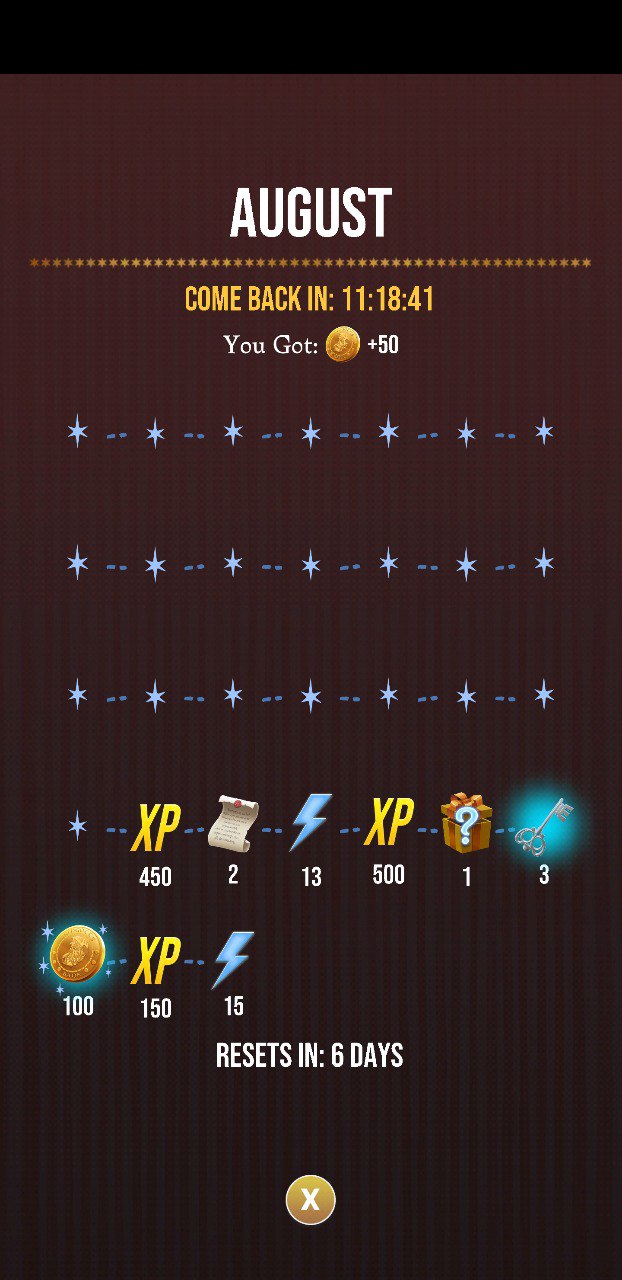
Task: Close the August rewards calendar
Action: click(310, 1199)
